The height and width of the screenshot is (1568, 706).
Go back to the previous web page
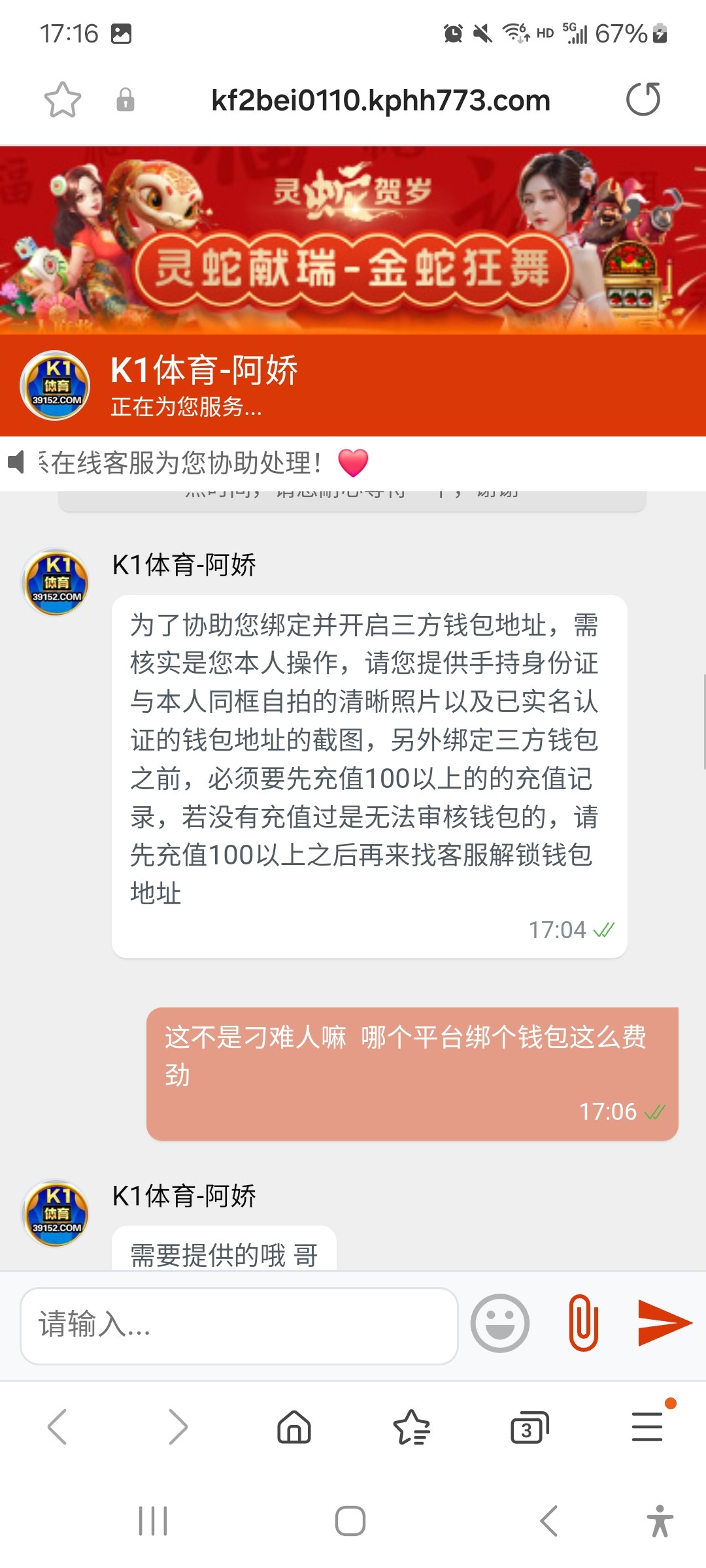pos(58,1427)
